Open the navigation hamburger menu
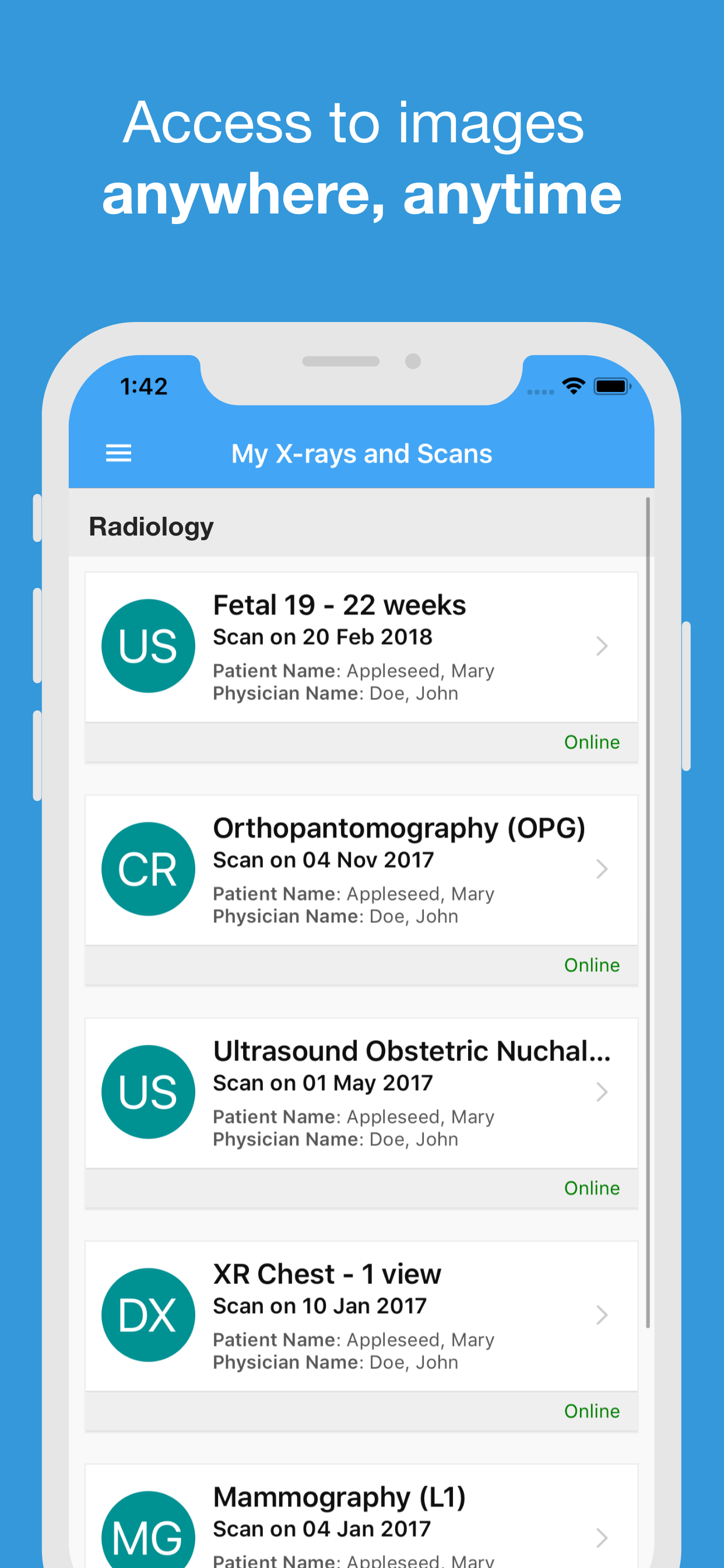 pos(118,453)
